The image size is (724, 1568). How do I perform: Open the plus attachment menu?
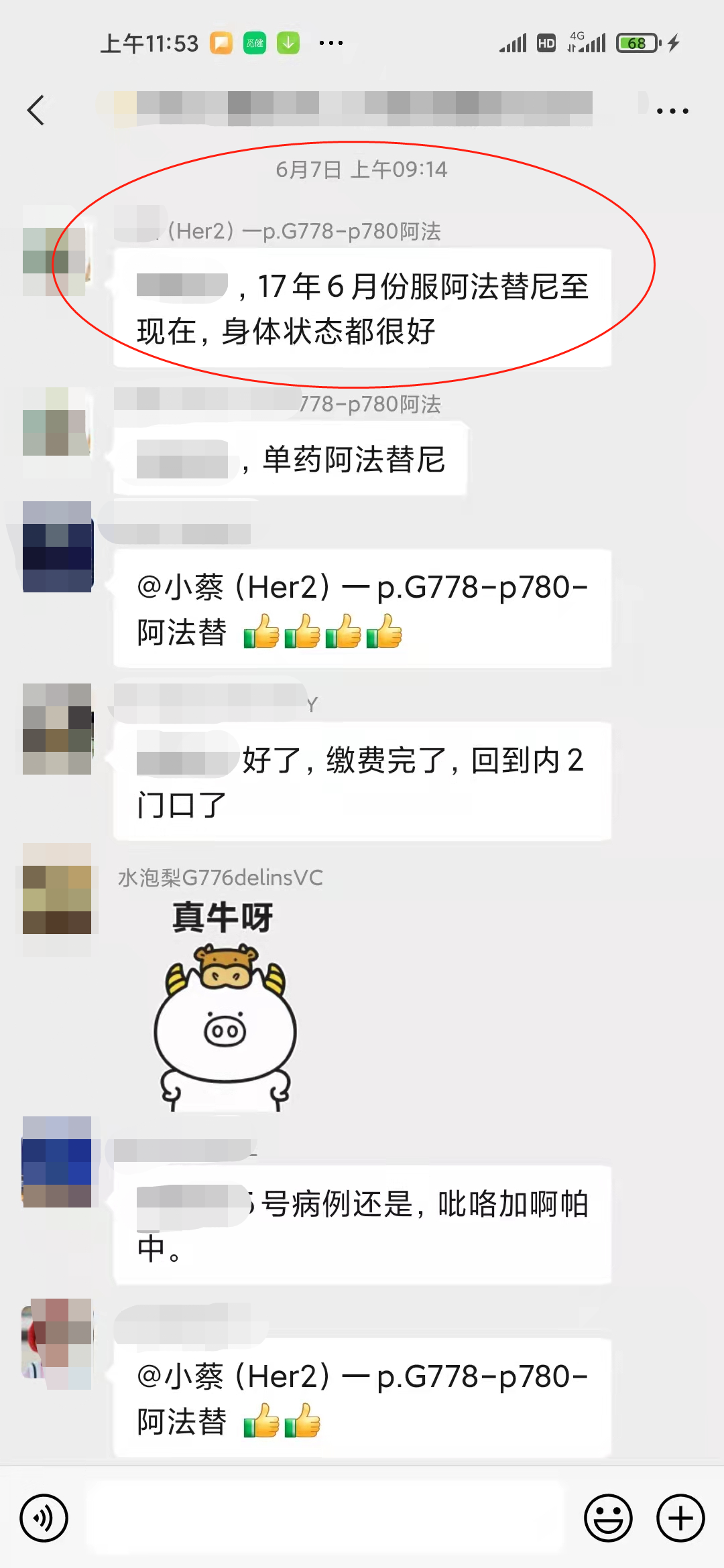pyautogui.click(x=680, y=1518)
